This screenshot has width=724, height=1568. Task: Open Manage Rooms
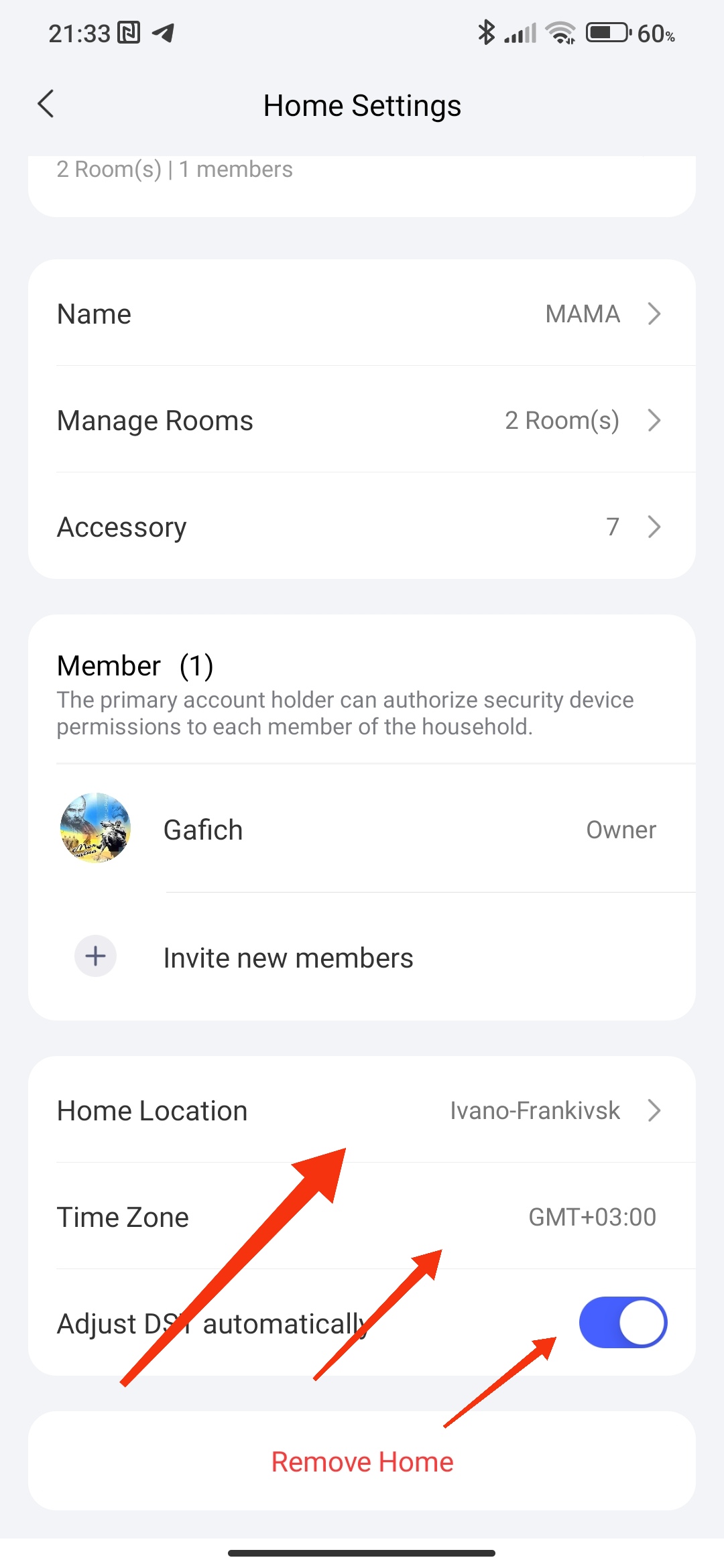[362, 421]
